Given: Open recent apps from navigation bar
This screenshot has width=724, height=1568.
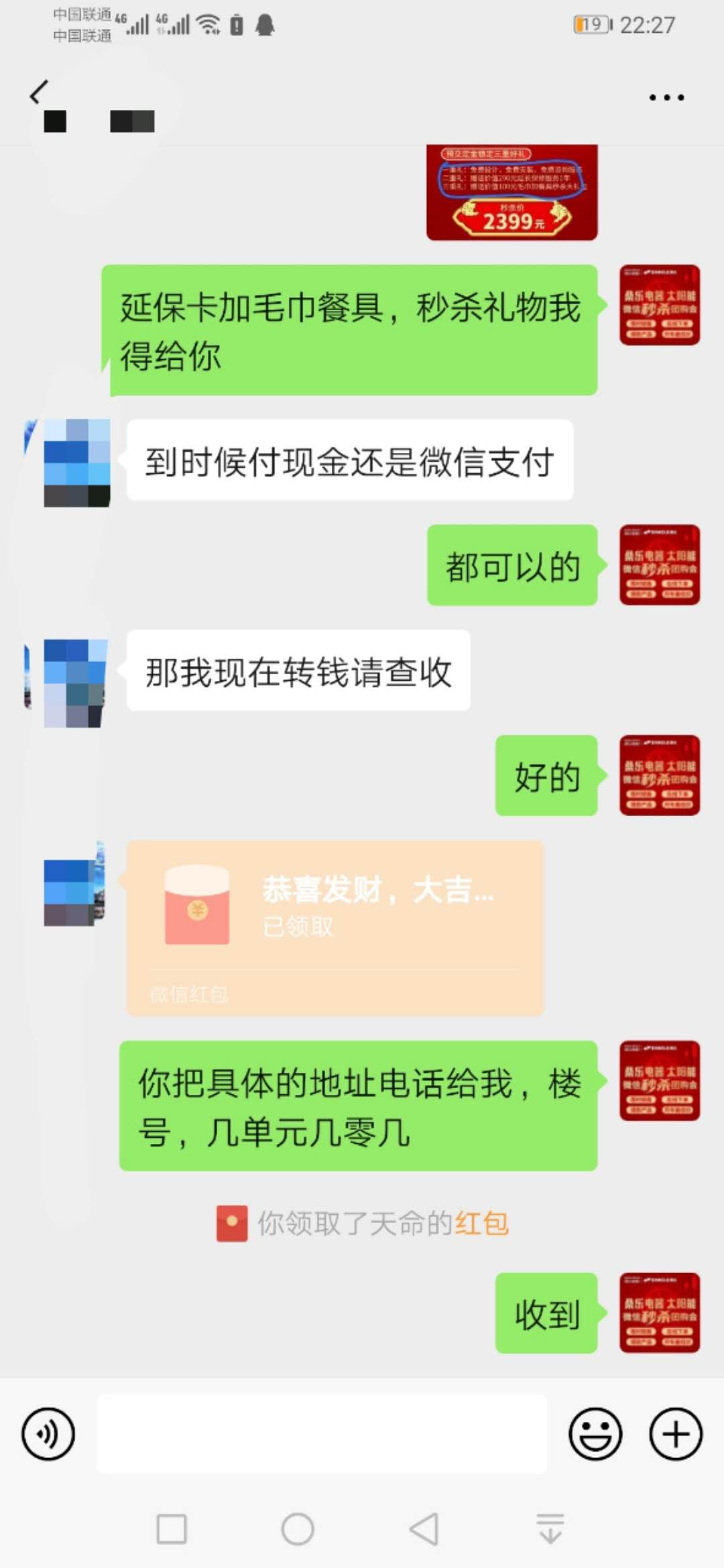Looking at the screenshot, I should pyautogui.click(x=172, y=1529).
